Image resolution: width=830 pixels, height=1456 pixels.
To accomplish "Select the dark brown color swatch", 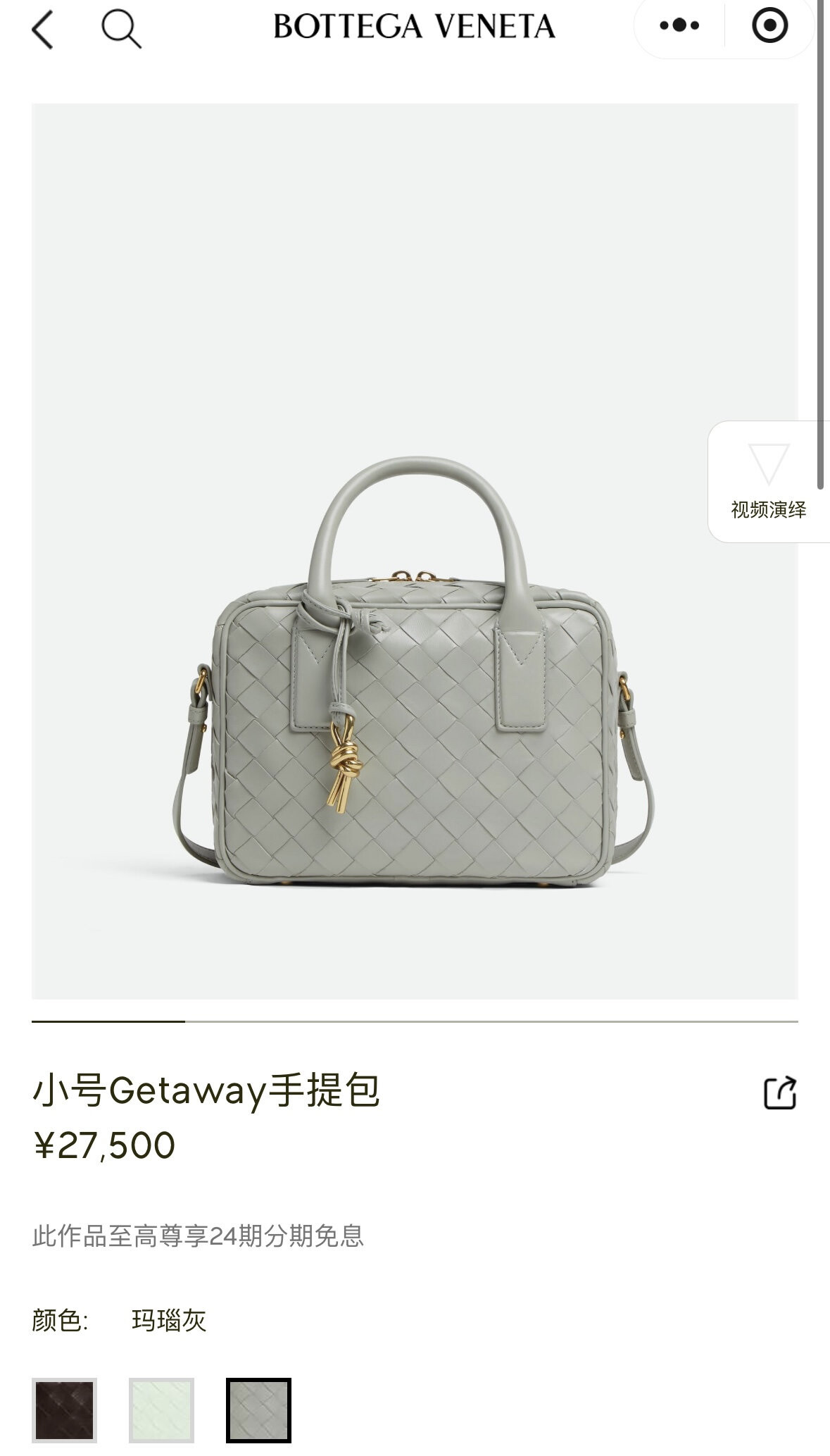I will [64, 1410].
